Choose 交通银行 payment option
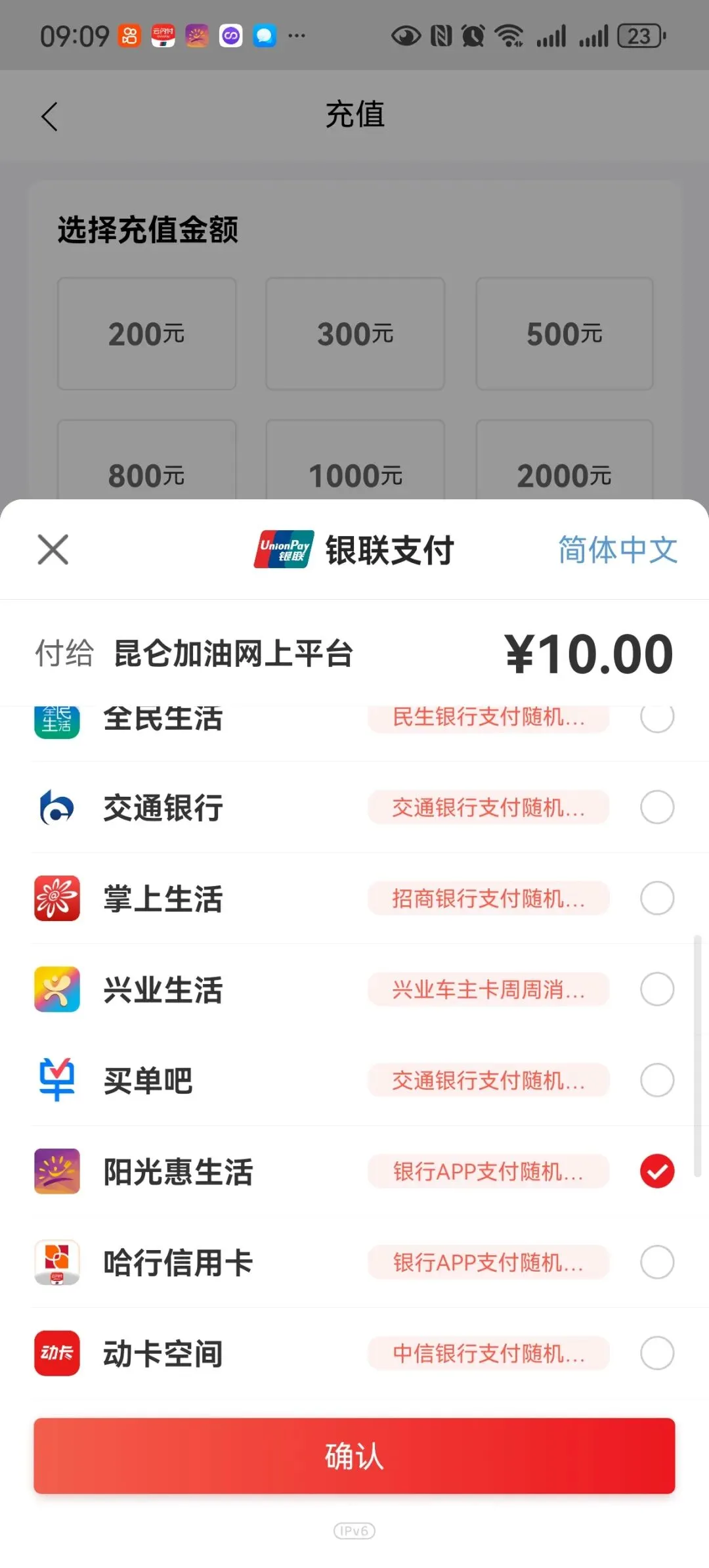This screenshot has width=709, height=1568. tap(354, 807)
